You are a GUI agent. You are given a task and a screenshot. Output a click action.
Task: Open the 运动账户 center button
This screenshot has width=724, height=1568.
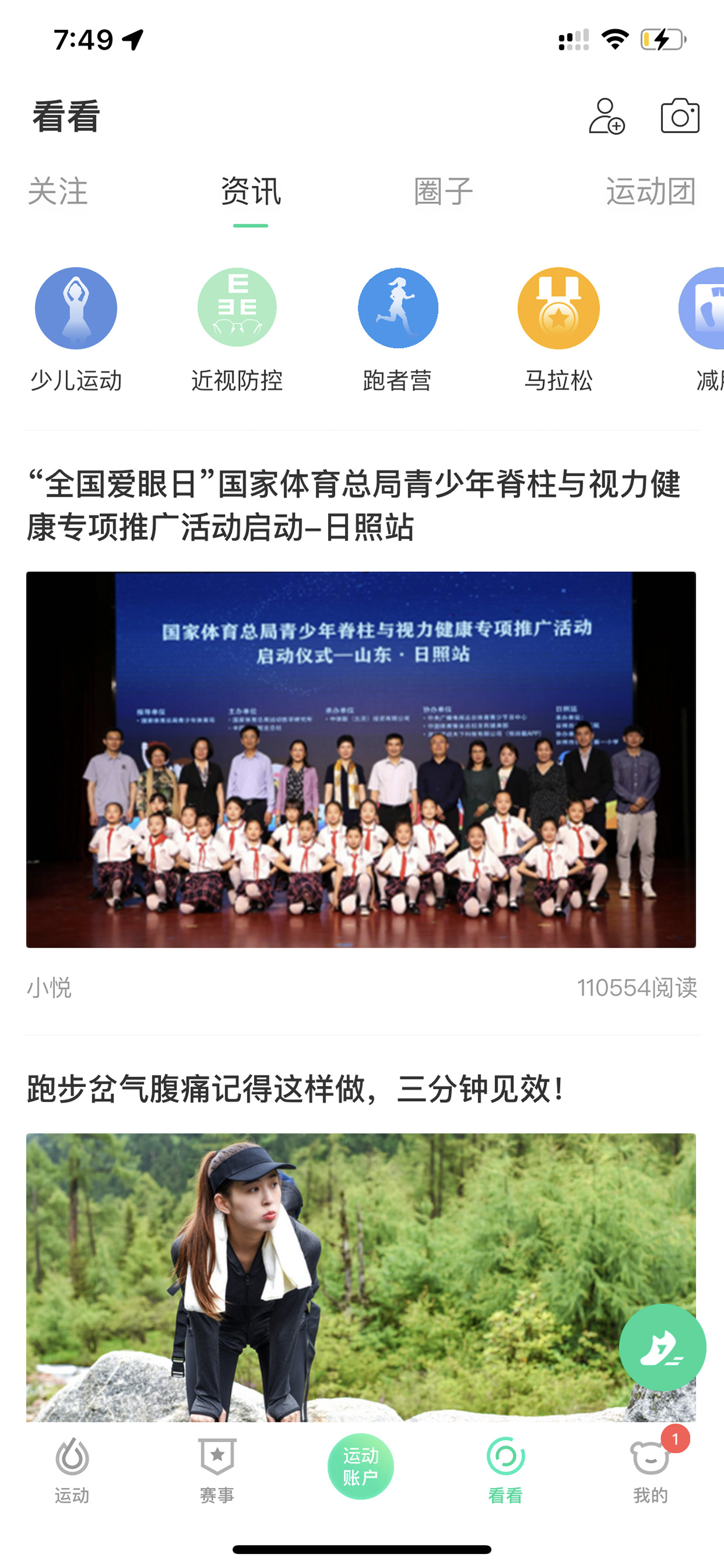[x=361, y=1466]
